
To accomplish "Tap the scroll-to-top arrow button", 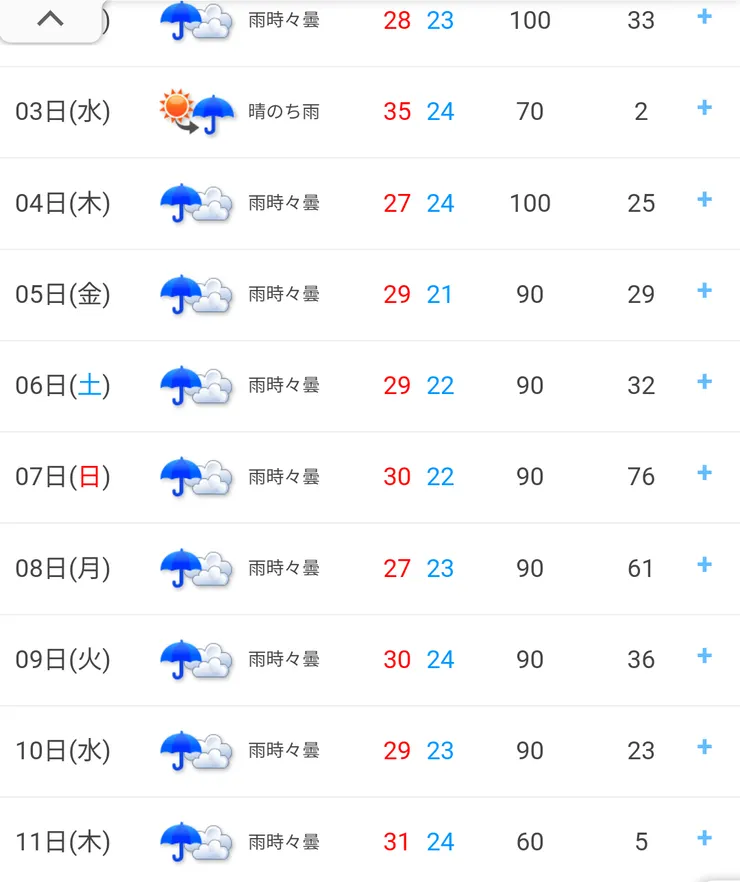I will 50,19.
